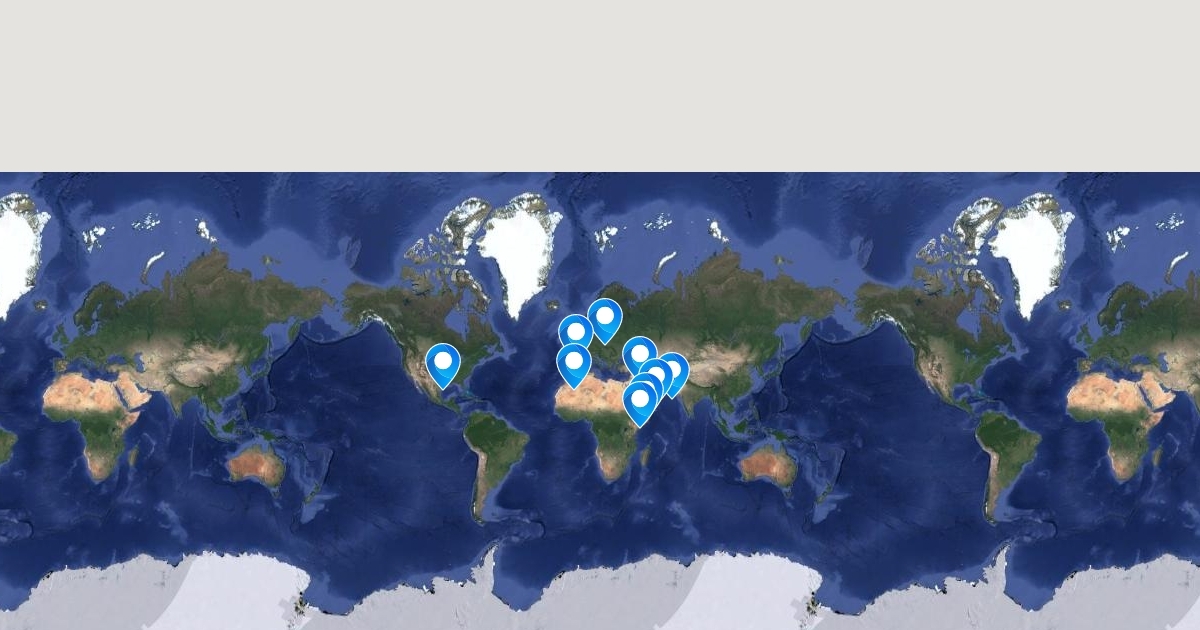Select the pin over Turkey and the Black Sea

(x=639, y=354)
